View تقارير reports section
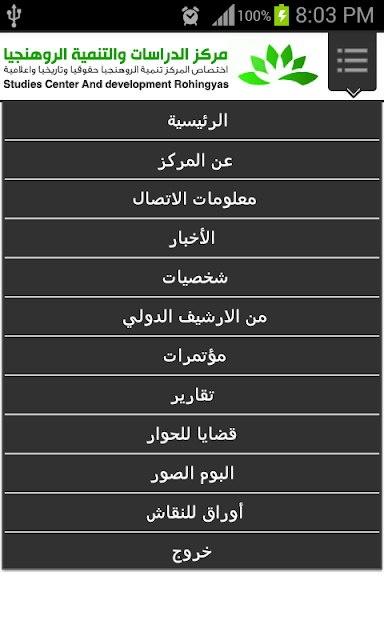384x640 pixels. [192, 395]
